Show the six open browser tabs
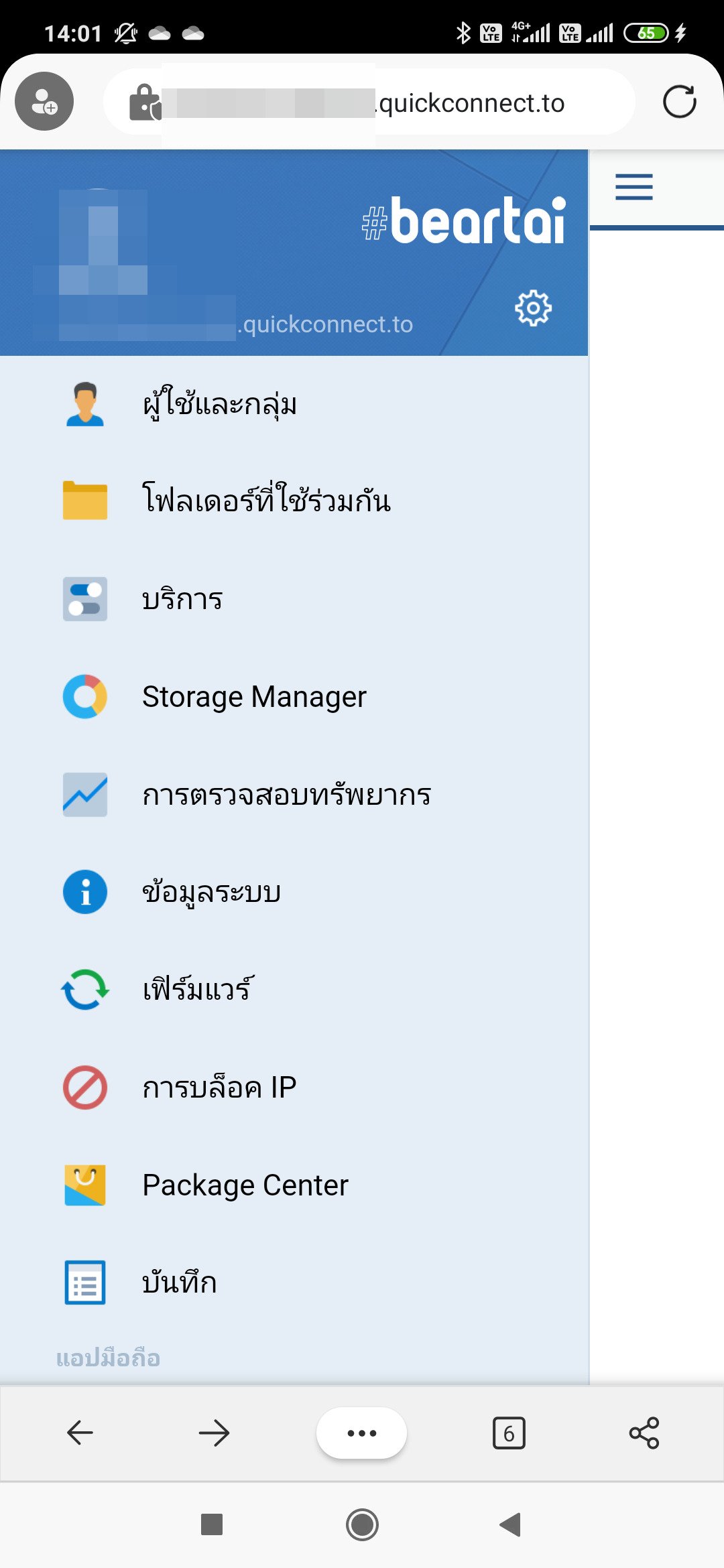Screen dimensions: 724x1568 pyautogui.click(x=509, y=1433)
